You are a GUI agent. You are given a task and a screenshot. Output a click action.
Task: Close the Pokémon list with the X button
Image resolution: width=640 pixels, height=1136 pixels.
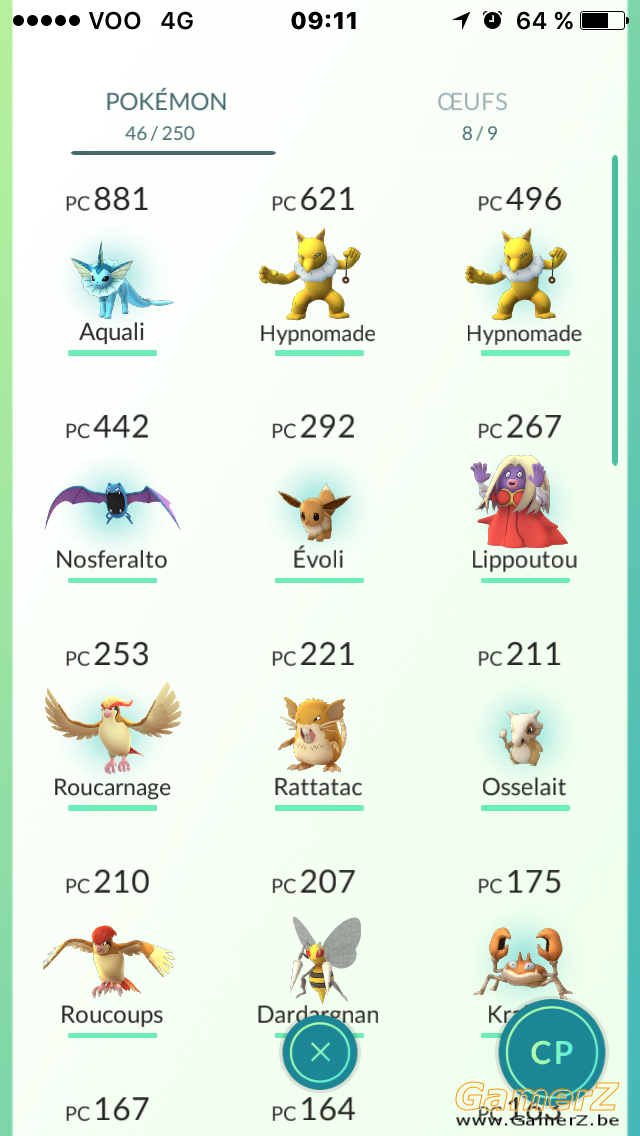320,1051
